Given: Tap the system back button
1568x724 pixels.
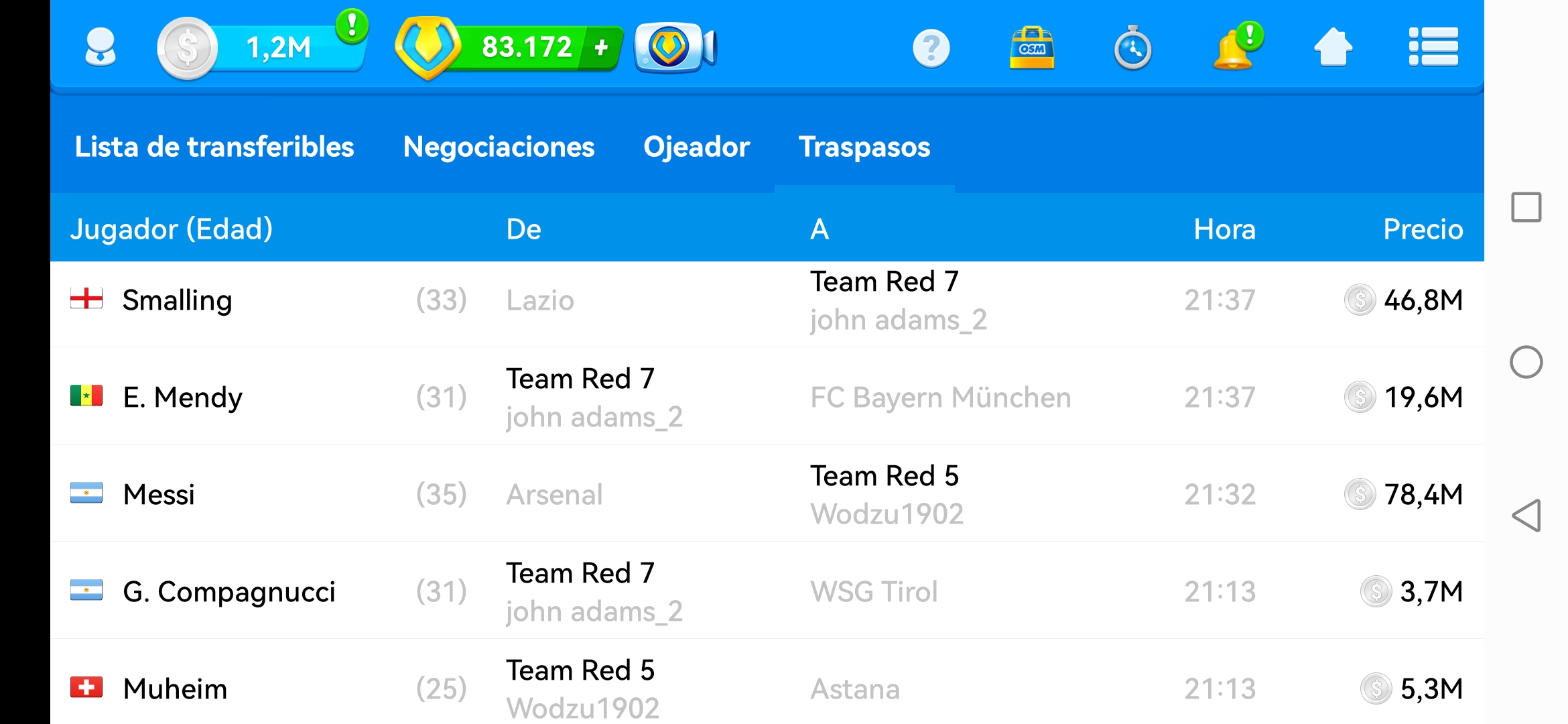Looking at the screenshot, I should [x=1526, y=516].
